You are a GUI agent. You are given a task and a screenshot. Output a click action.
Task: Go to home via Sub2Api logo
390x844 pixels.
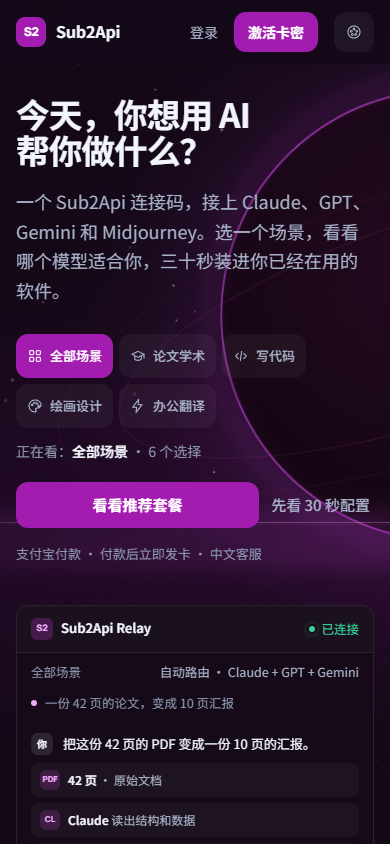[68, 32]
